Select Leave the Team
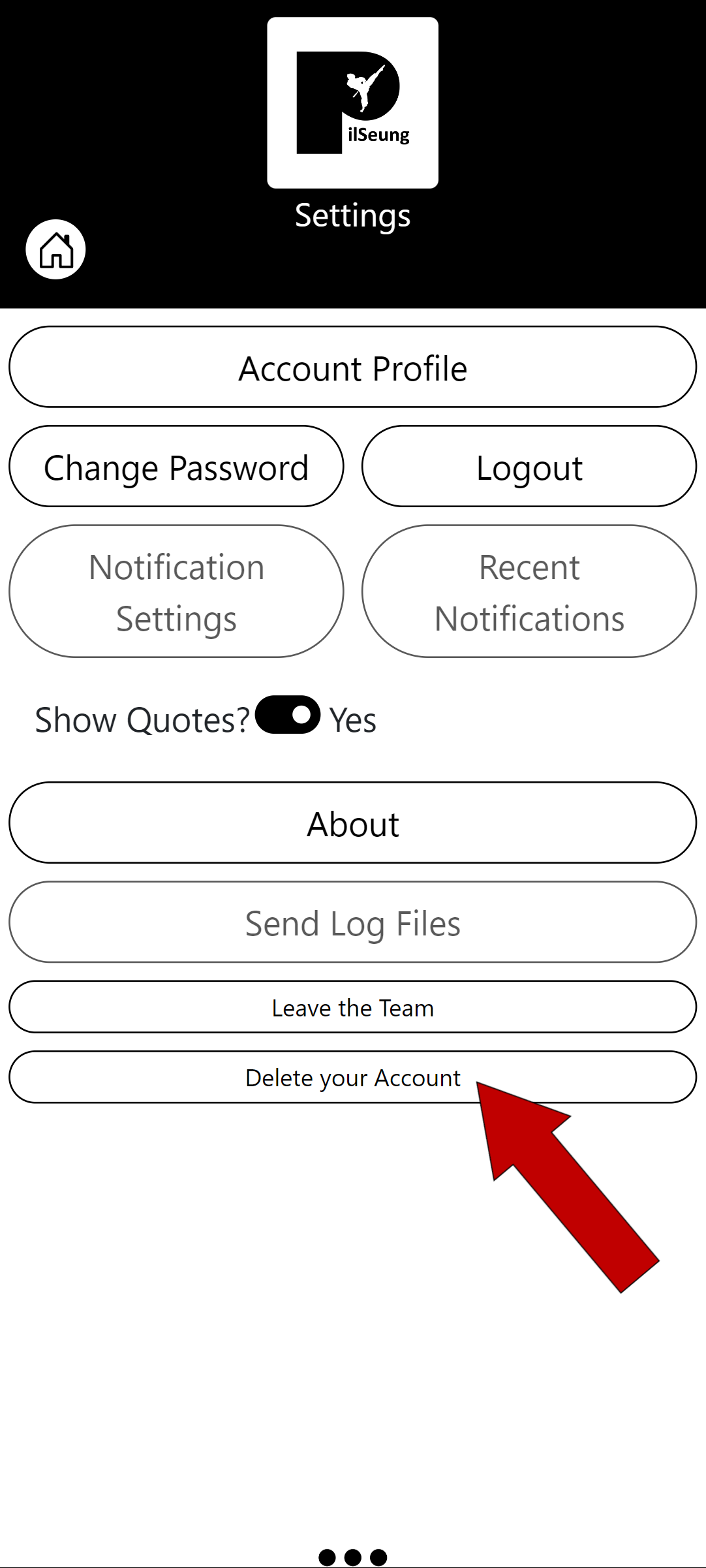 (352, 1007)
